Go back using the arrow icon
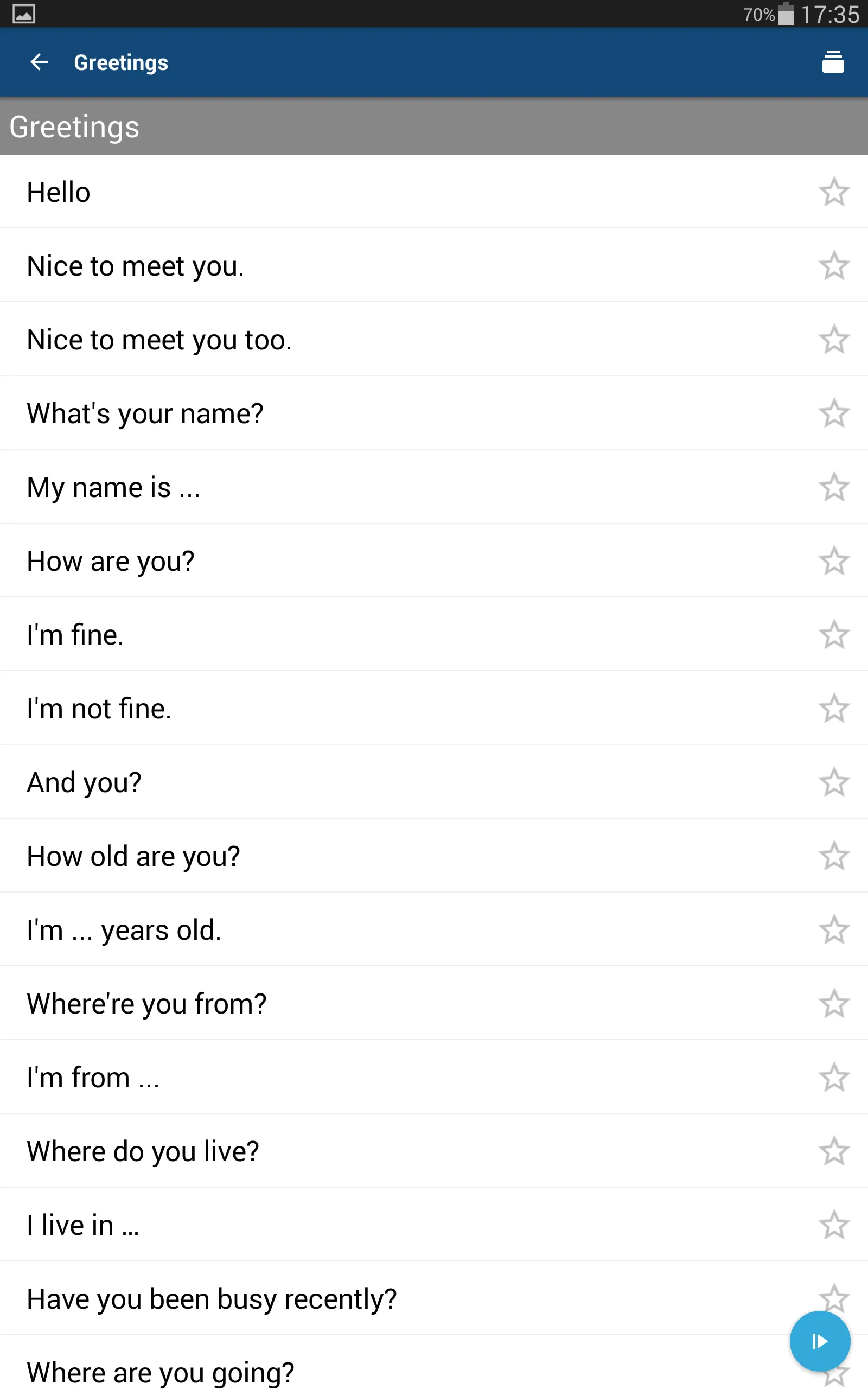The width and height of the screenshot is (868, 1389). pyautogui.click(x=39, y=62)
